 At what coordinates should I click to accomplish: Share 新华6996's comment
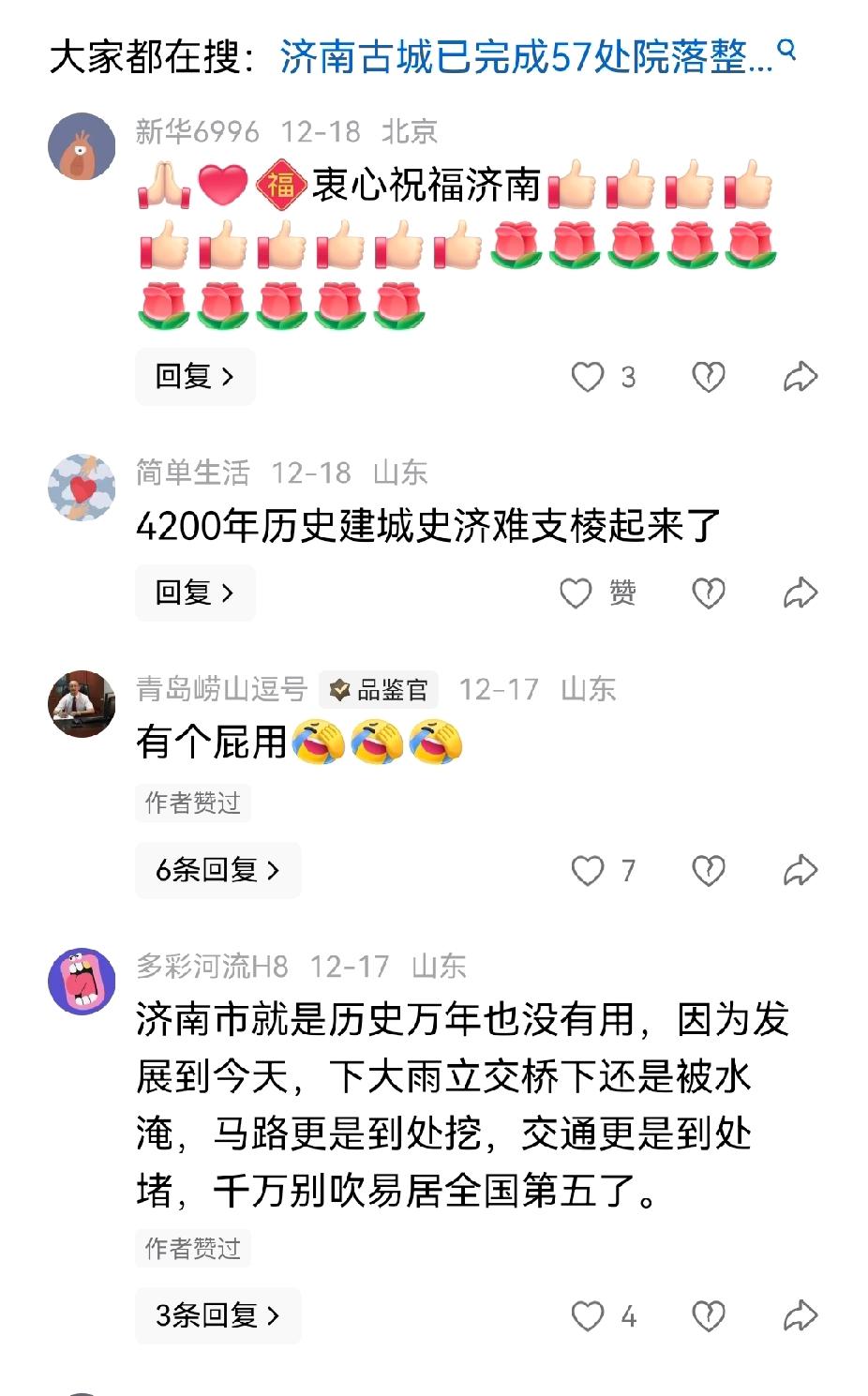(x=801, y=377)
